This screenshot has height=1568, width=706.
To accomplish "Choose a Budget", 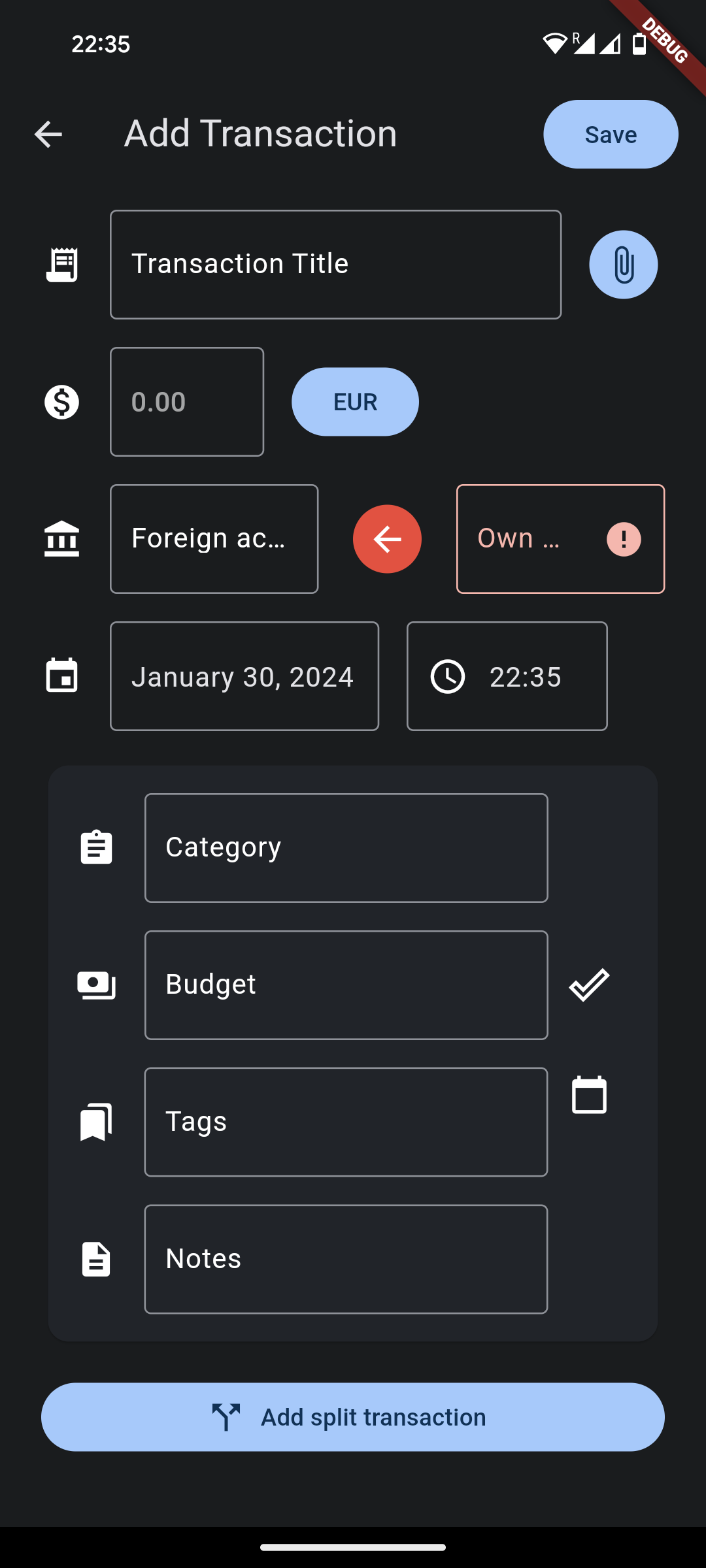I will [x=346, y=985].
